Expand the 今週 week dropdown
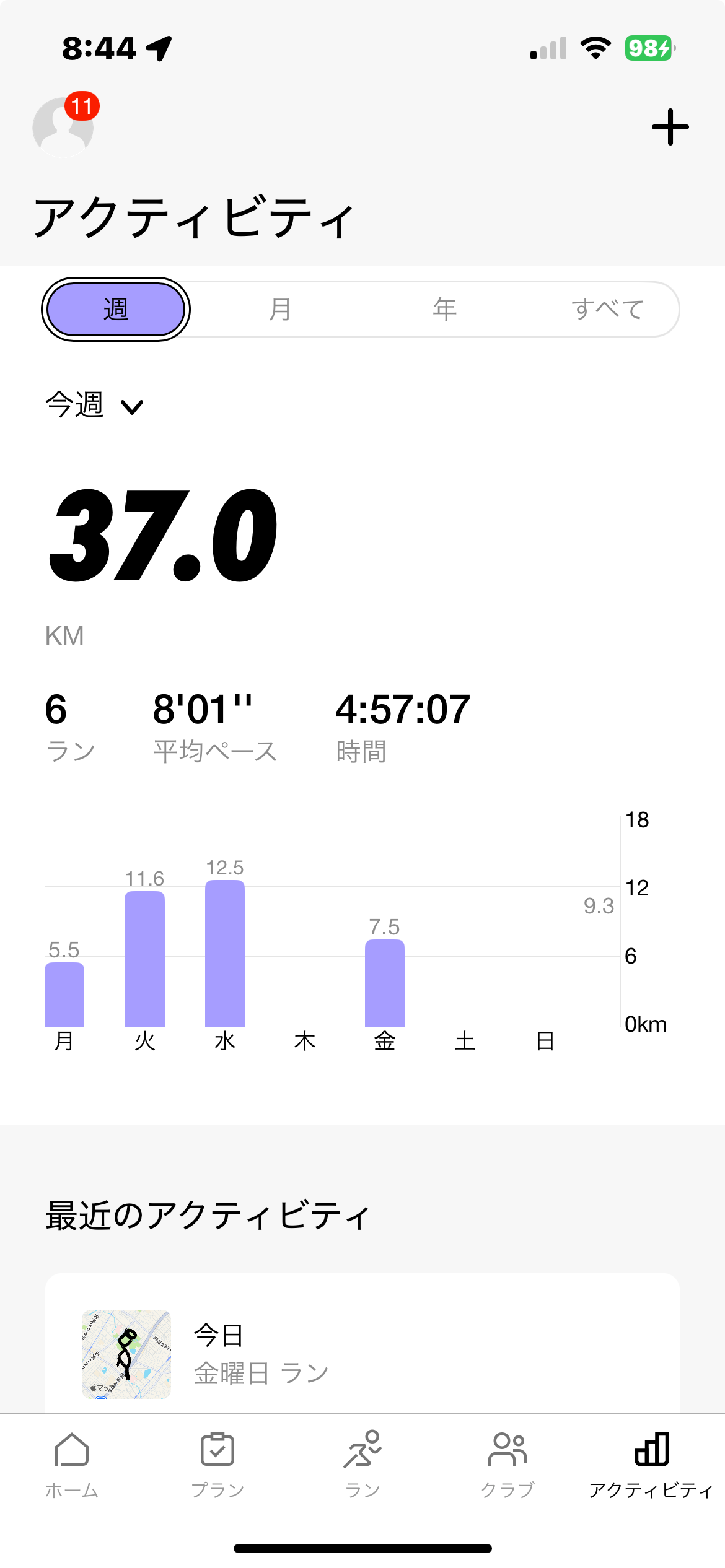The width and height of the screenshot is (725, 1568). [94, 406]
